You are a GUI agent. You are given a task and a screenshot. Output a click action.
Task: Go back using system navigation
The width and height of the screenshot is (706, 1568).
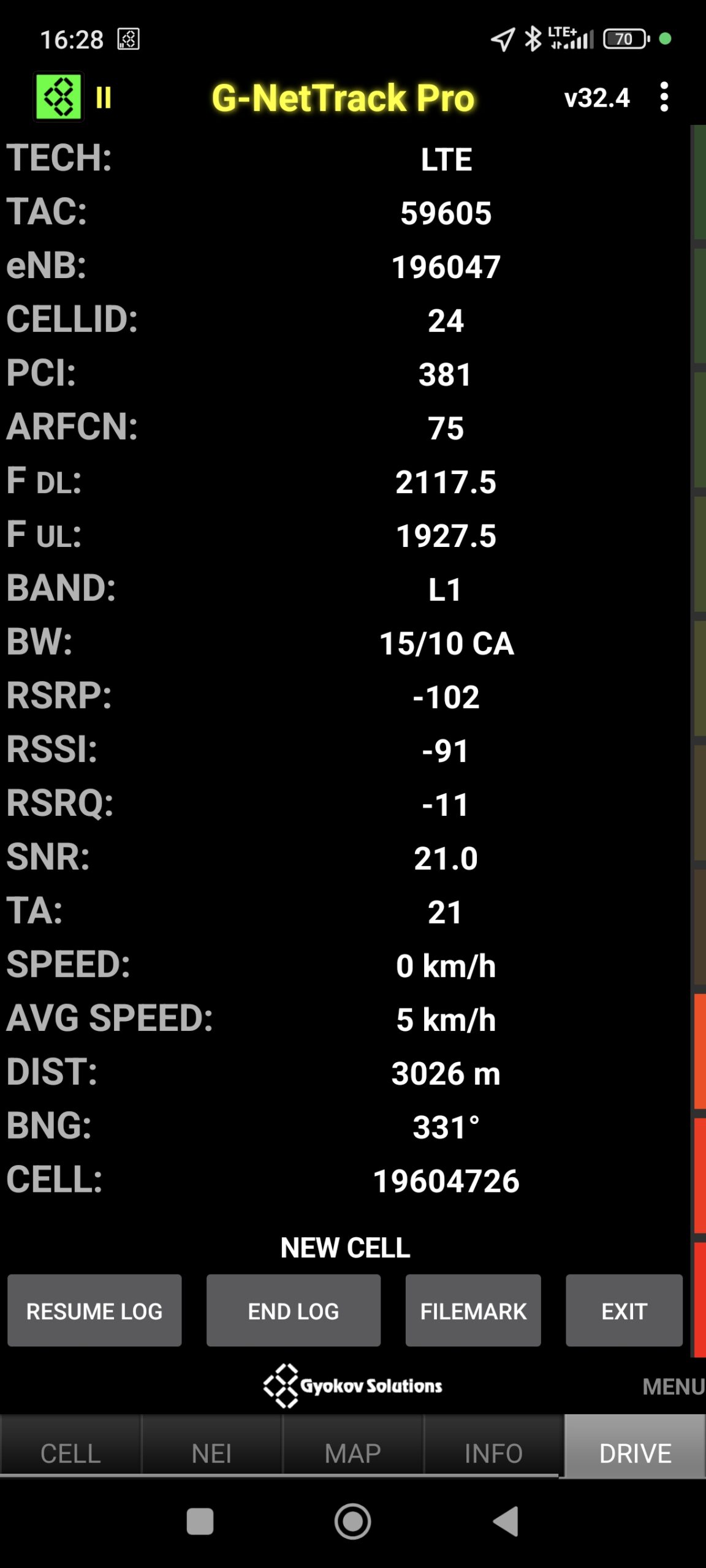(x=506, y=1521)
